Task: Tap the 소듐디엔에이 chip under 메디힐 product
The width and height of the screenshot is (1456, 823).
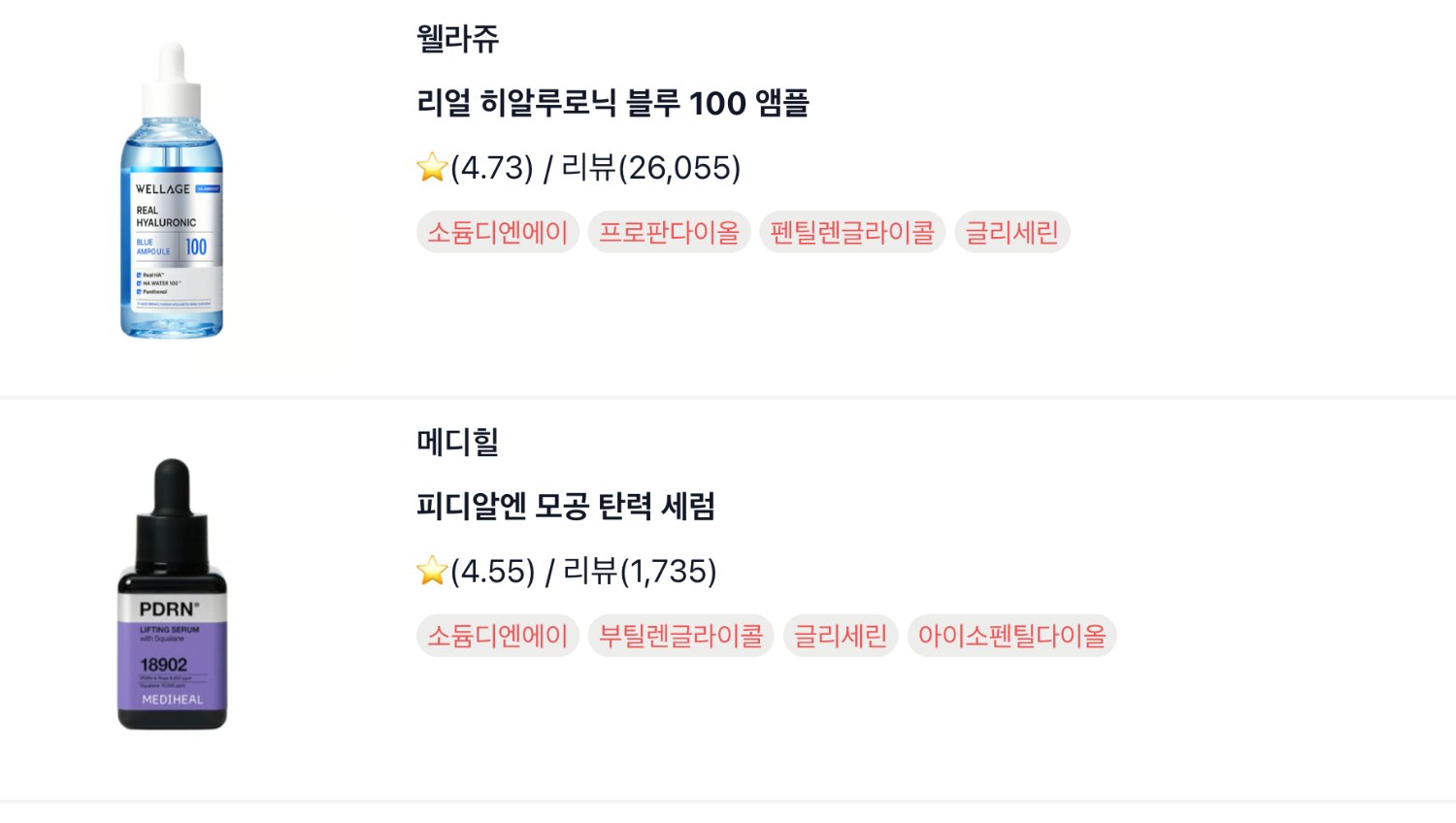Action: [497, 637]
